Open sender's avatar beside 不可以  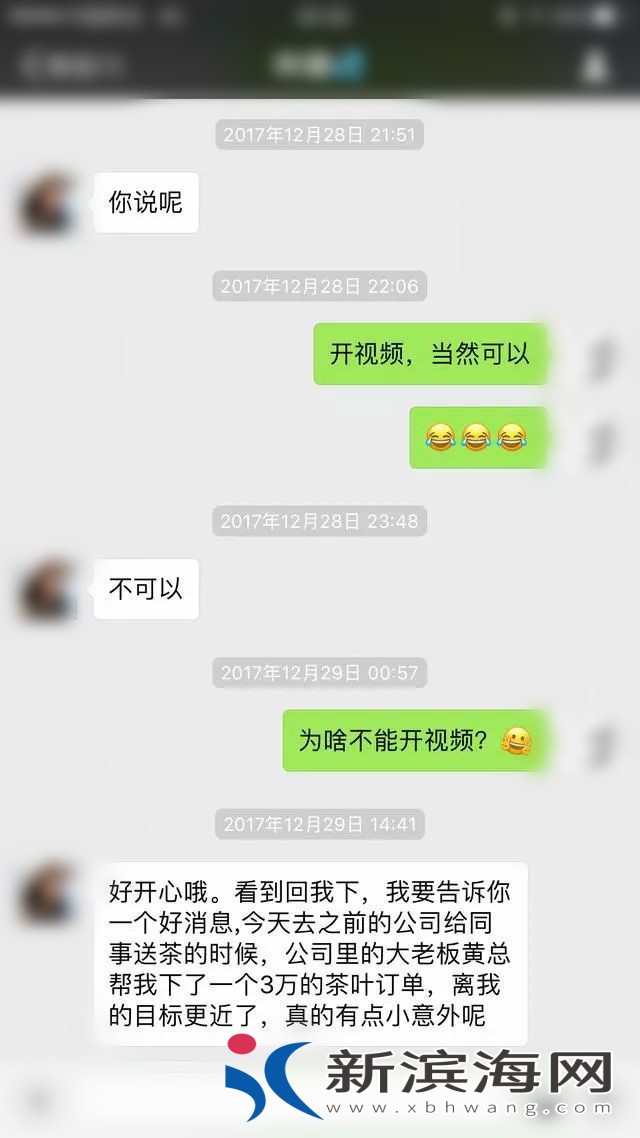48,590
